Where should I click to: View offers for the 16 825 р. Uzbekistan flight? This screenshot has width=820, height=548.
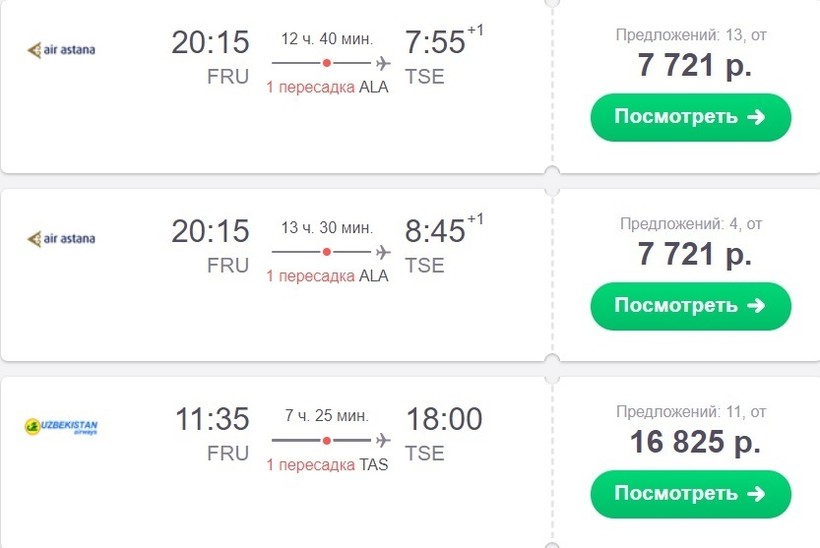point(690,494)
